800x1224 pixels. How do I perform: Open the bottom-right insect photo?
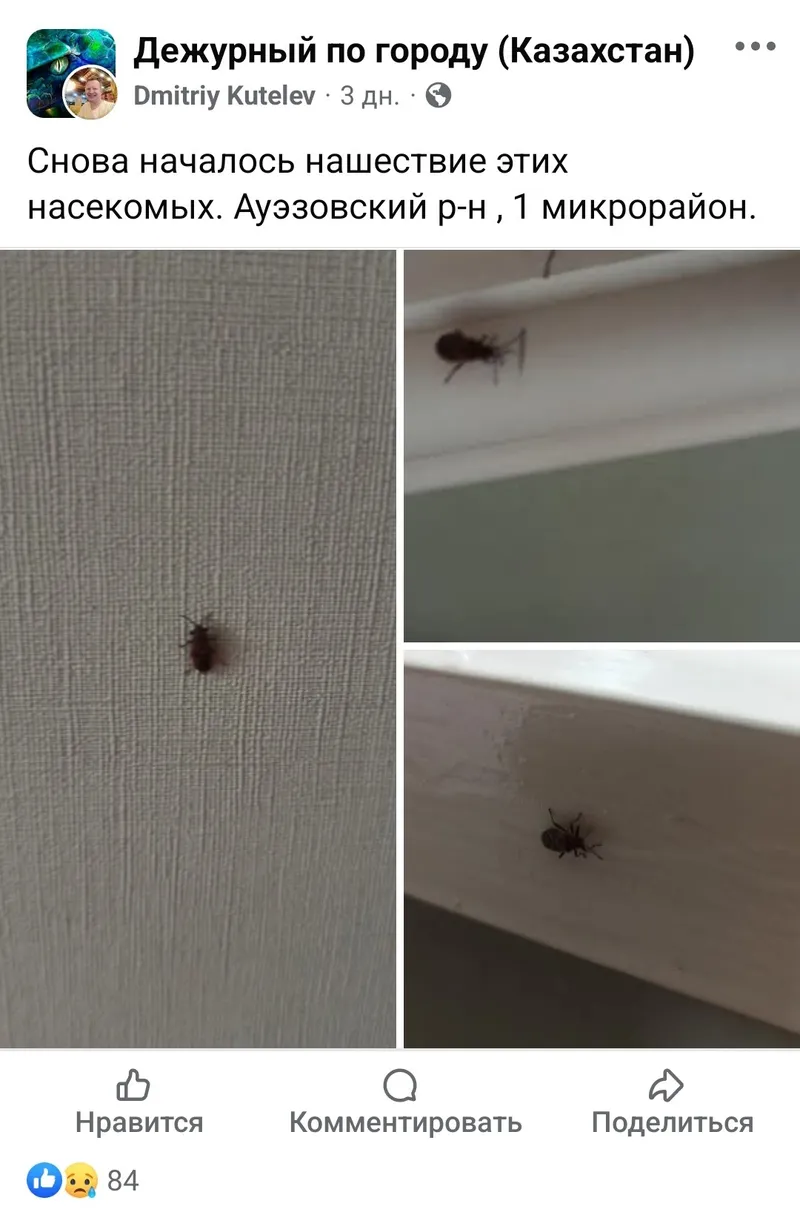point(601,848)
